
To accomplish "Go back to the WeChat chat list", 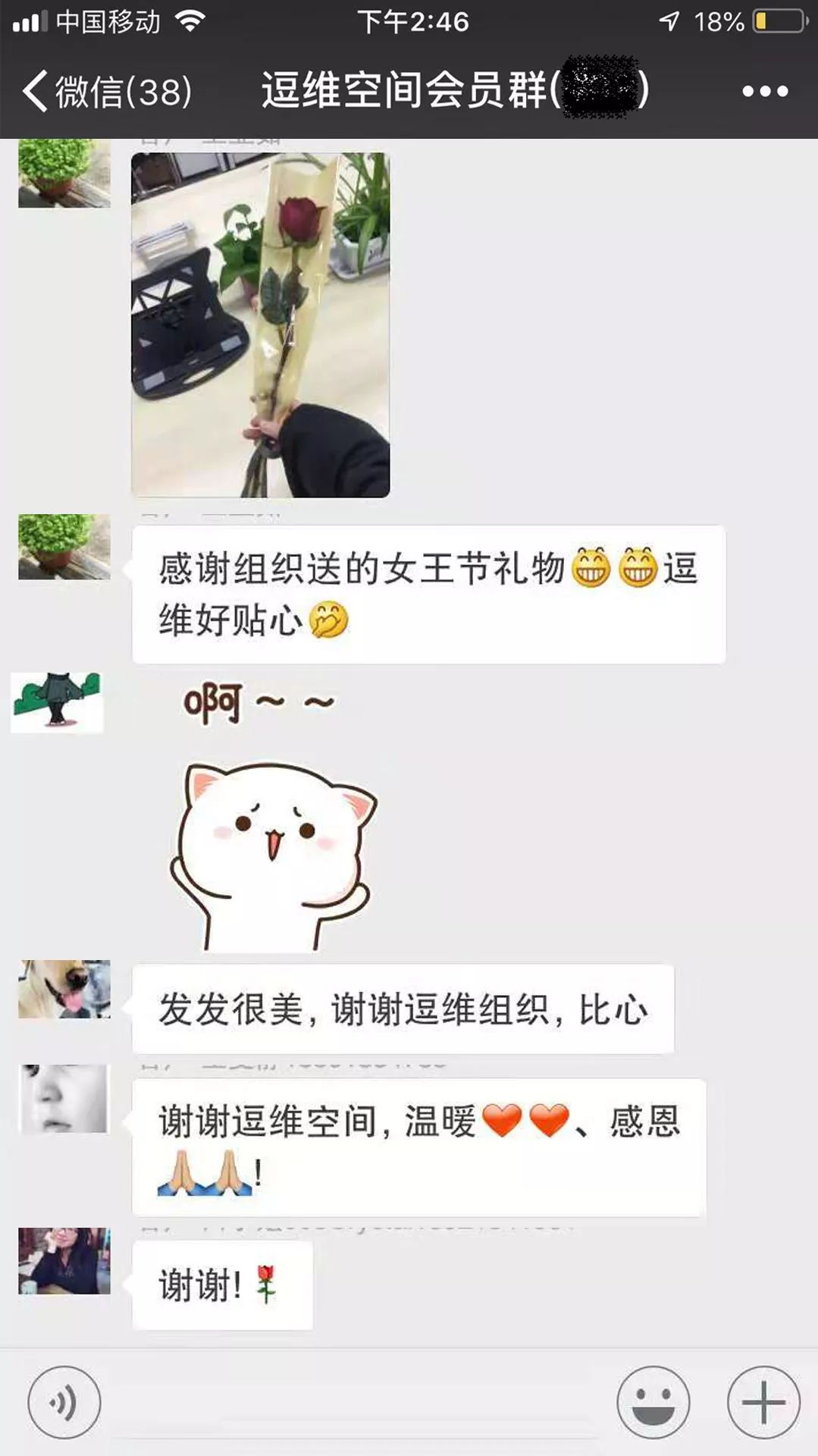I will click(106, 92).
